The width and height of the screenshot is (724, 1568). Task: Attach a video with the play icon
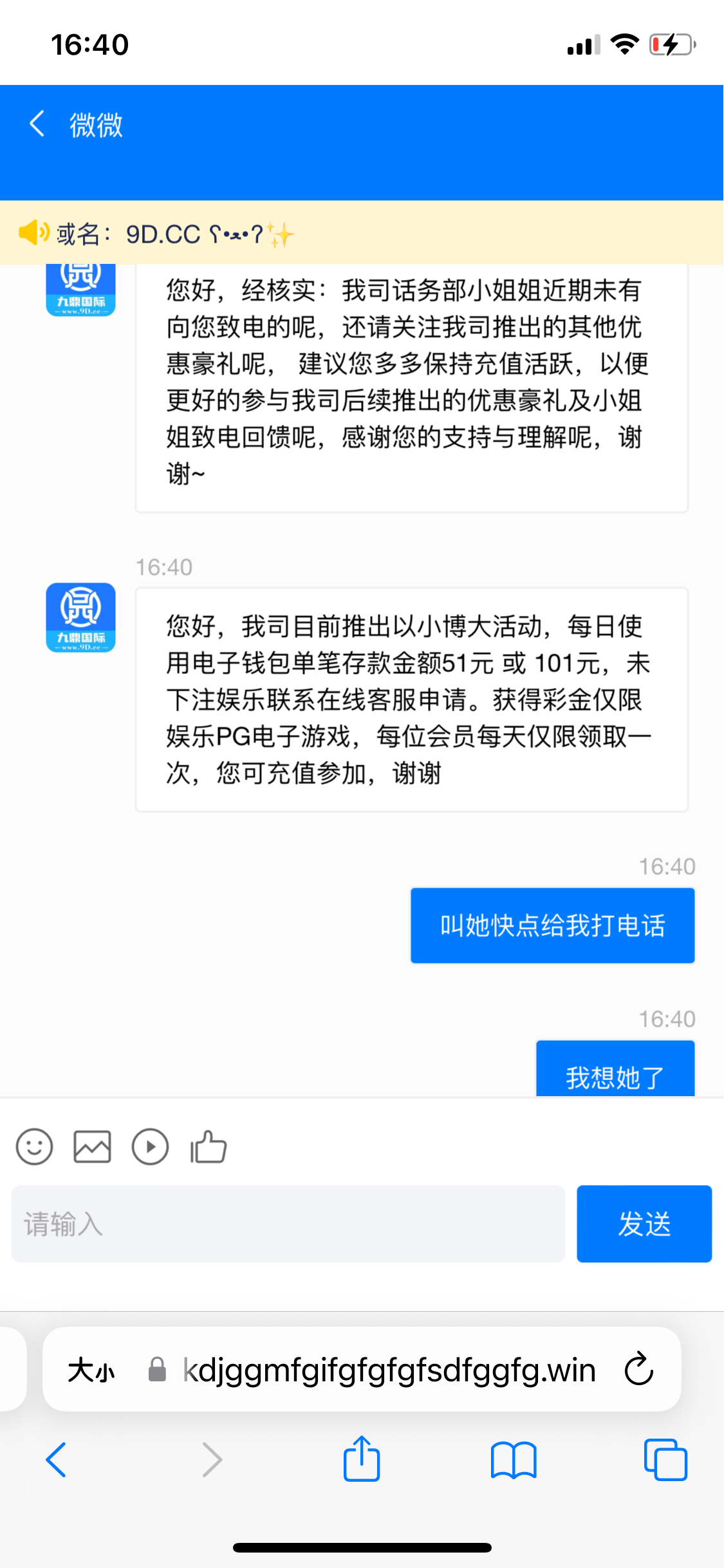[x=150, y=1146]
